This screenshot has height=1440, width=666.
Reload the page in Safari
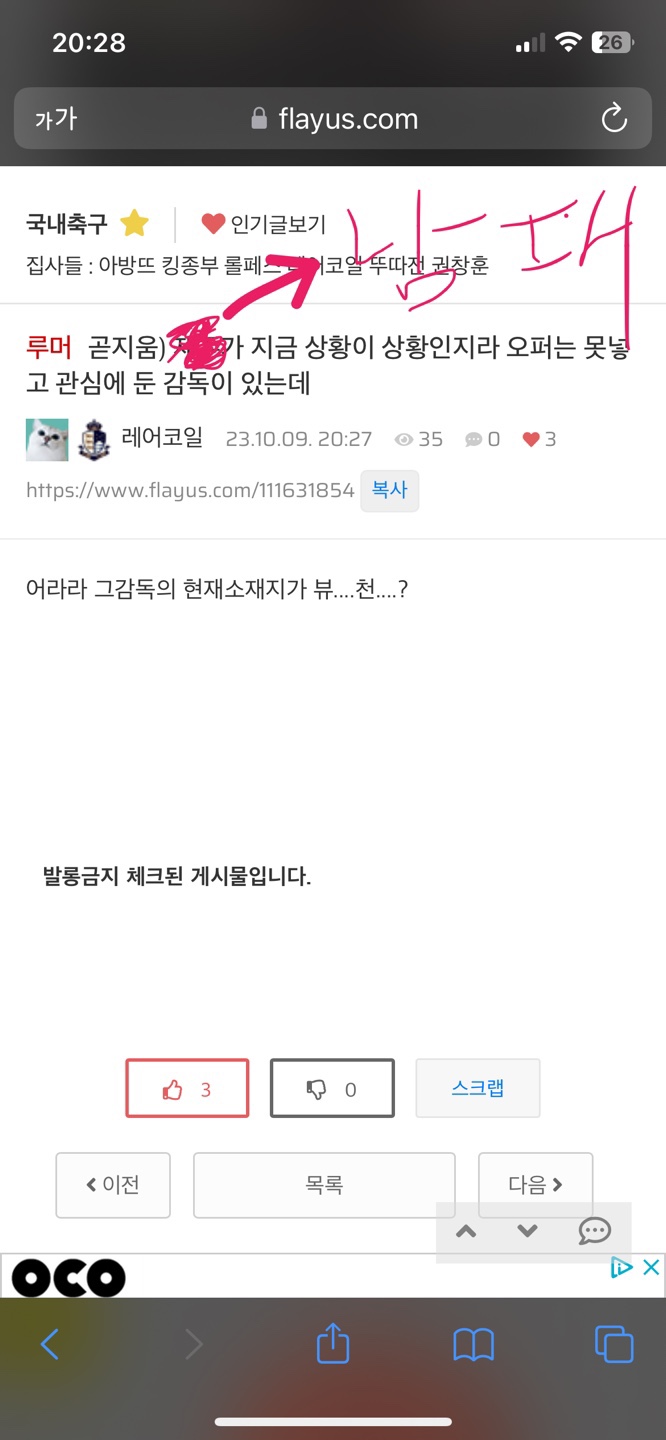(x=613, y=120)
